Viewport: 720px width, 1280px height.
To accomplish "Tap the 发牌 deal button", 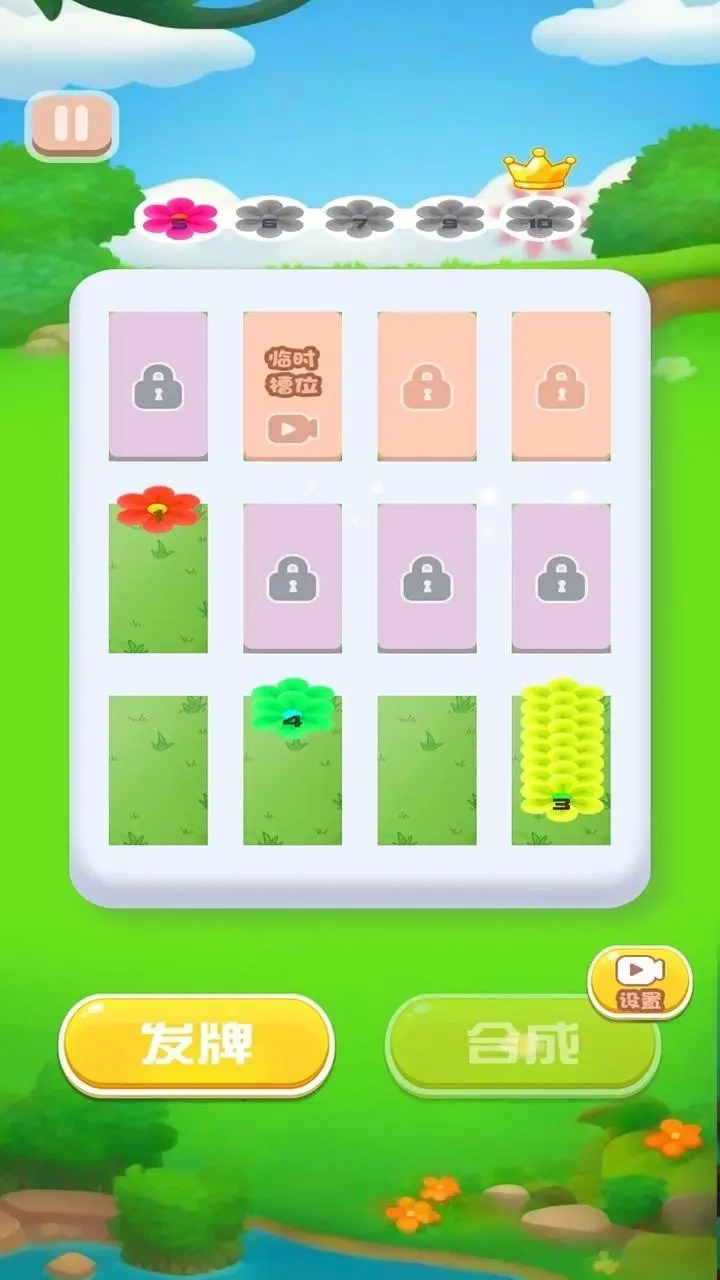I will pyautogui.click(x=197, y=1045).
